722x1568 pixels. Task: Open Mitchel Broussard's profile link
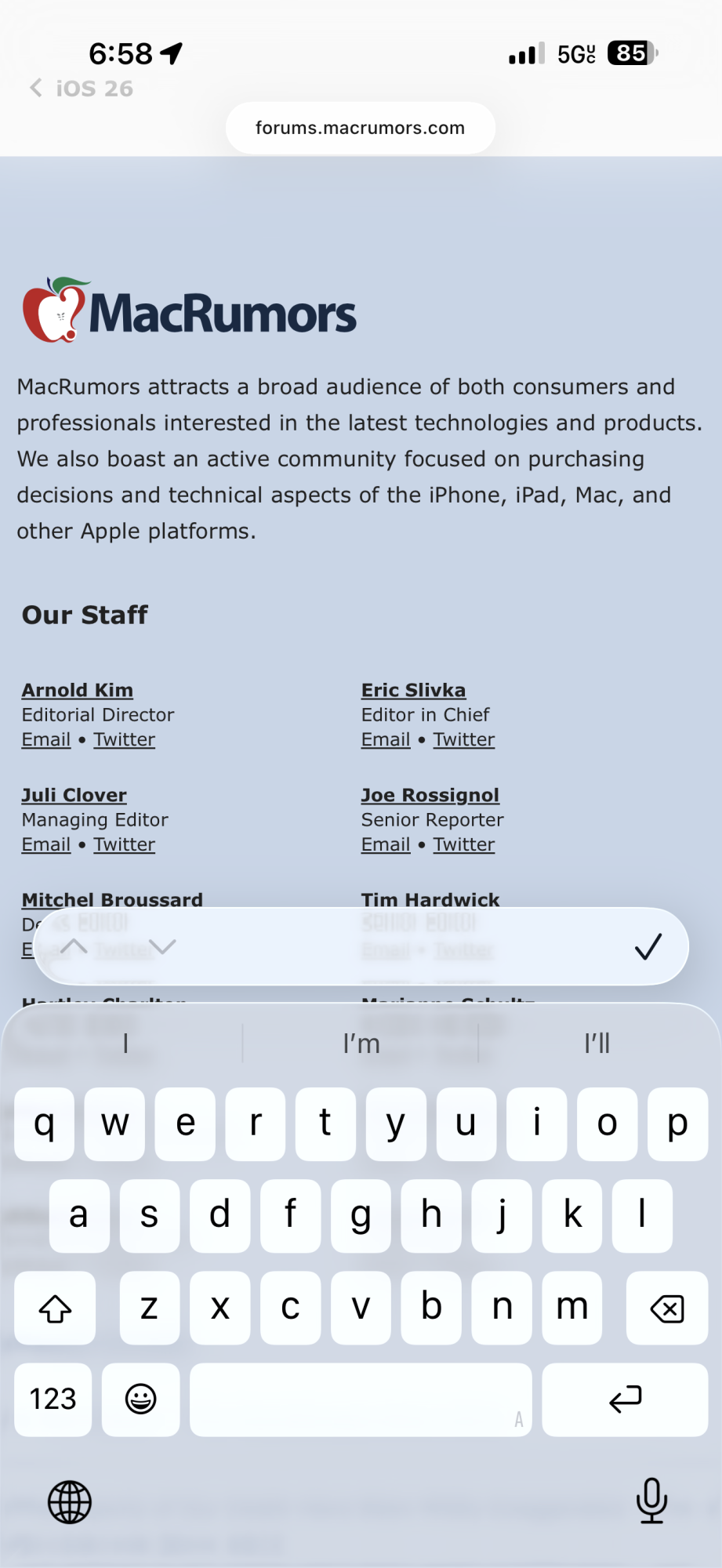point(111,899)
